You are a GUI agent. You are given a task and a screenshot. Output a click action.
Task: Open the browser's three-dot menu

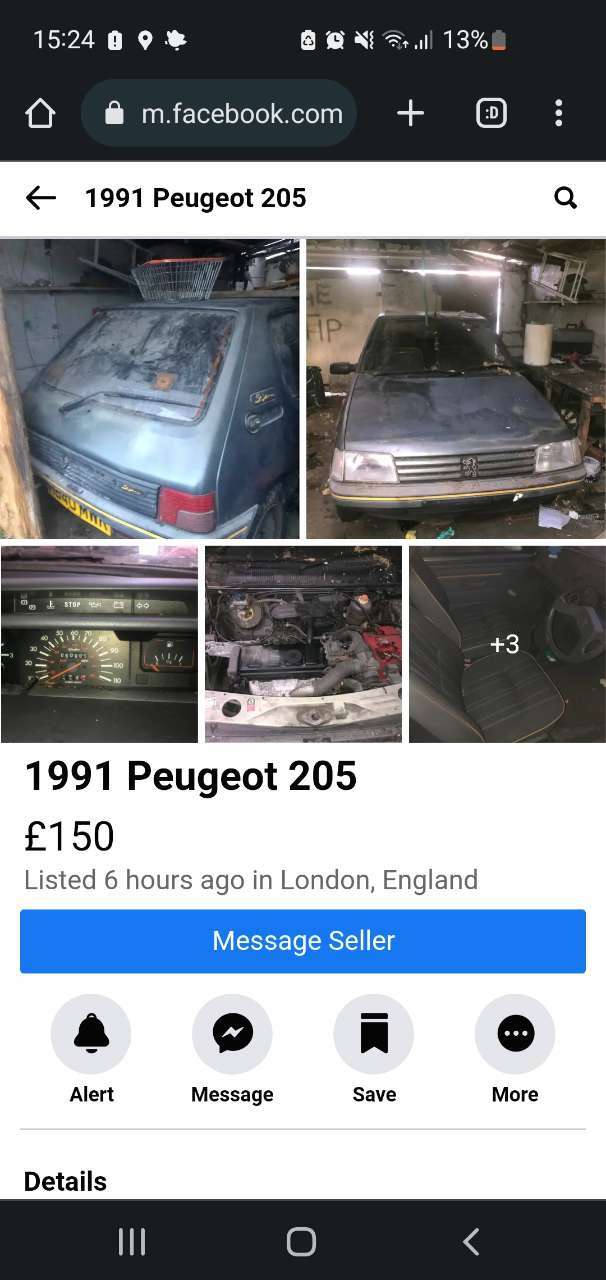[559, 114]
